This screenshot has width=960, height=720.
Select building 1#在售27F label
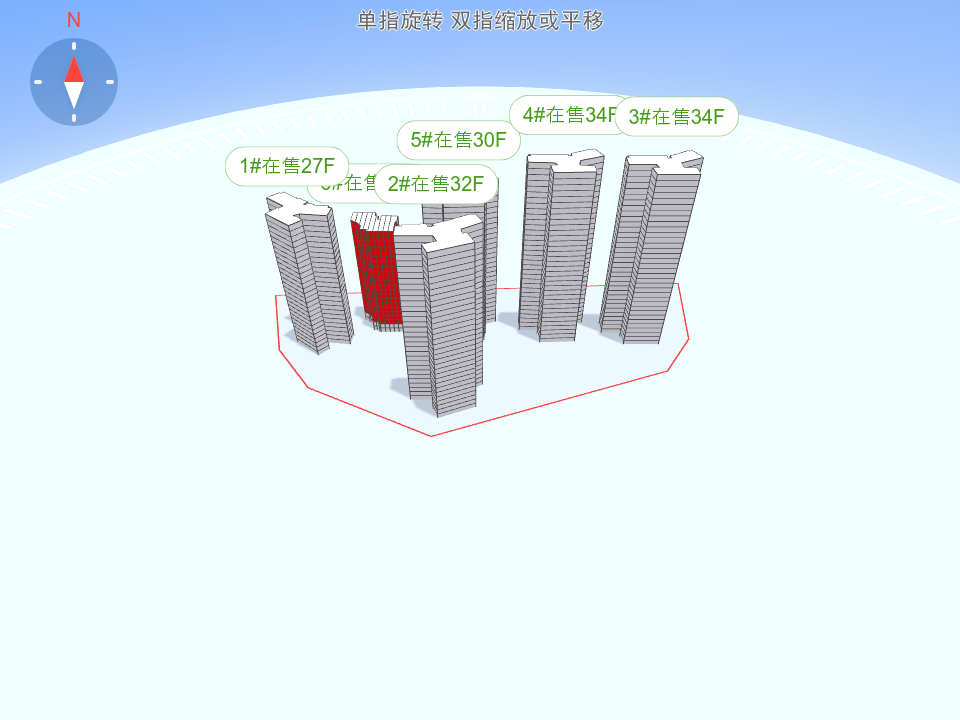pos(287,166)
